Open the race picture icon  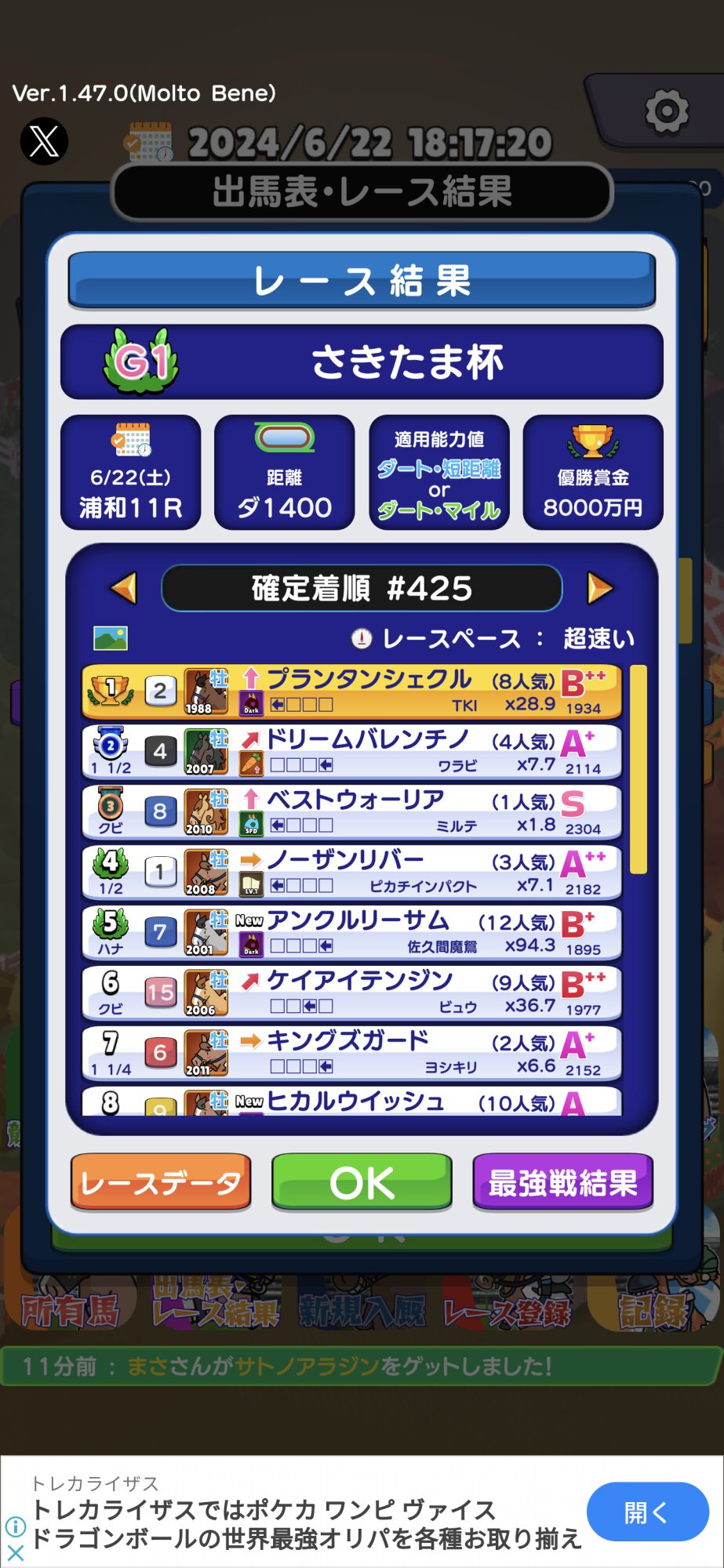(x=111, y=638)
